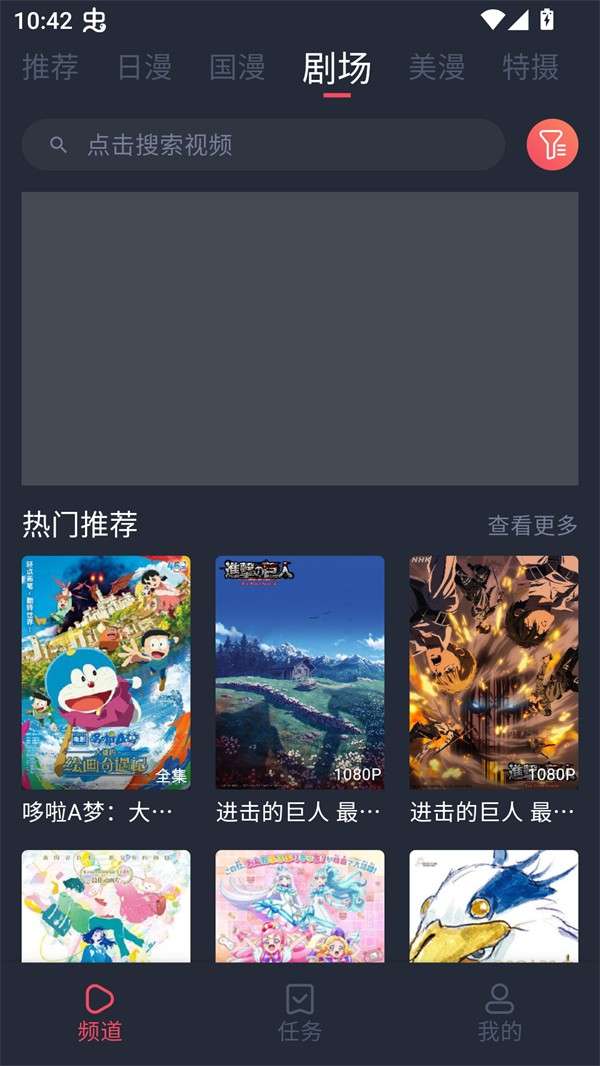Switch to the 推荐 tab
Screen dimensions: 600x1066
pyautogui.click(x=50, y=68)
